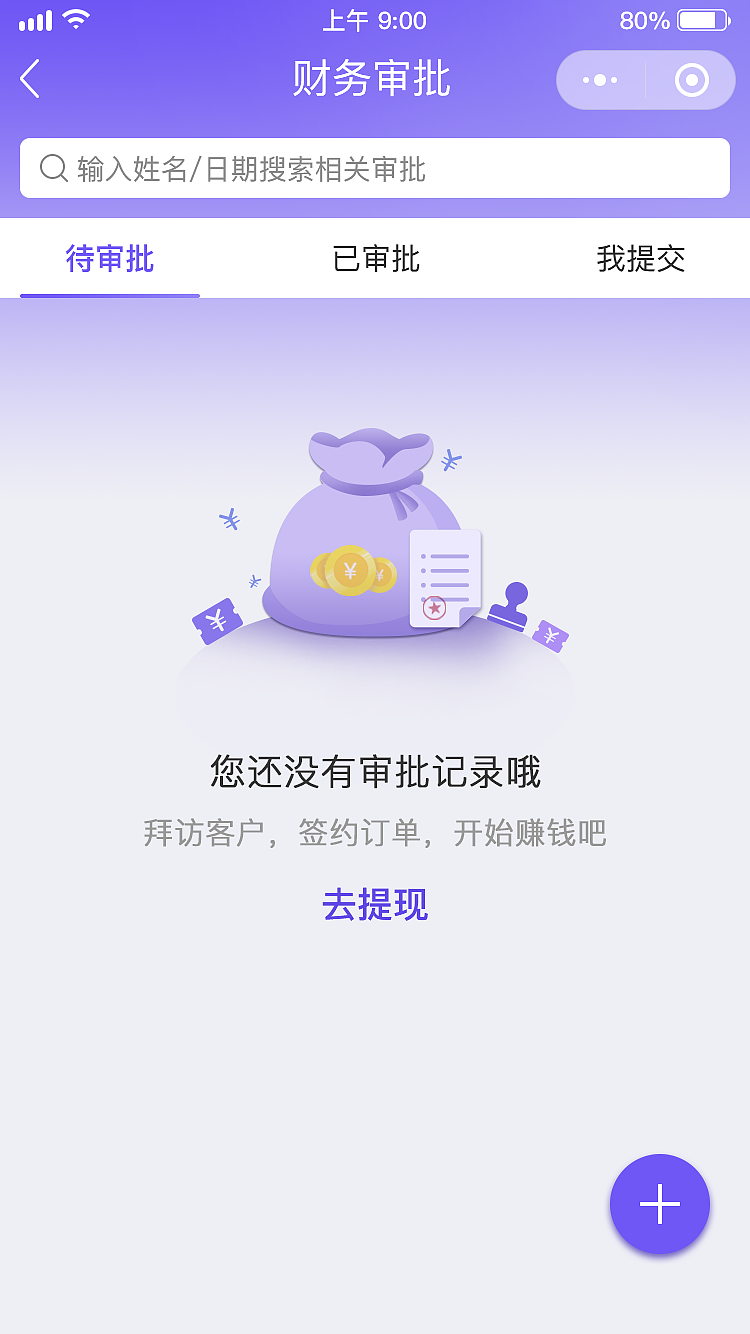This screenshot has width=750, height=1334.
Task: Click the gold coins in the illustration
Action: click(350, 570)
